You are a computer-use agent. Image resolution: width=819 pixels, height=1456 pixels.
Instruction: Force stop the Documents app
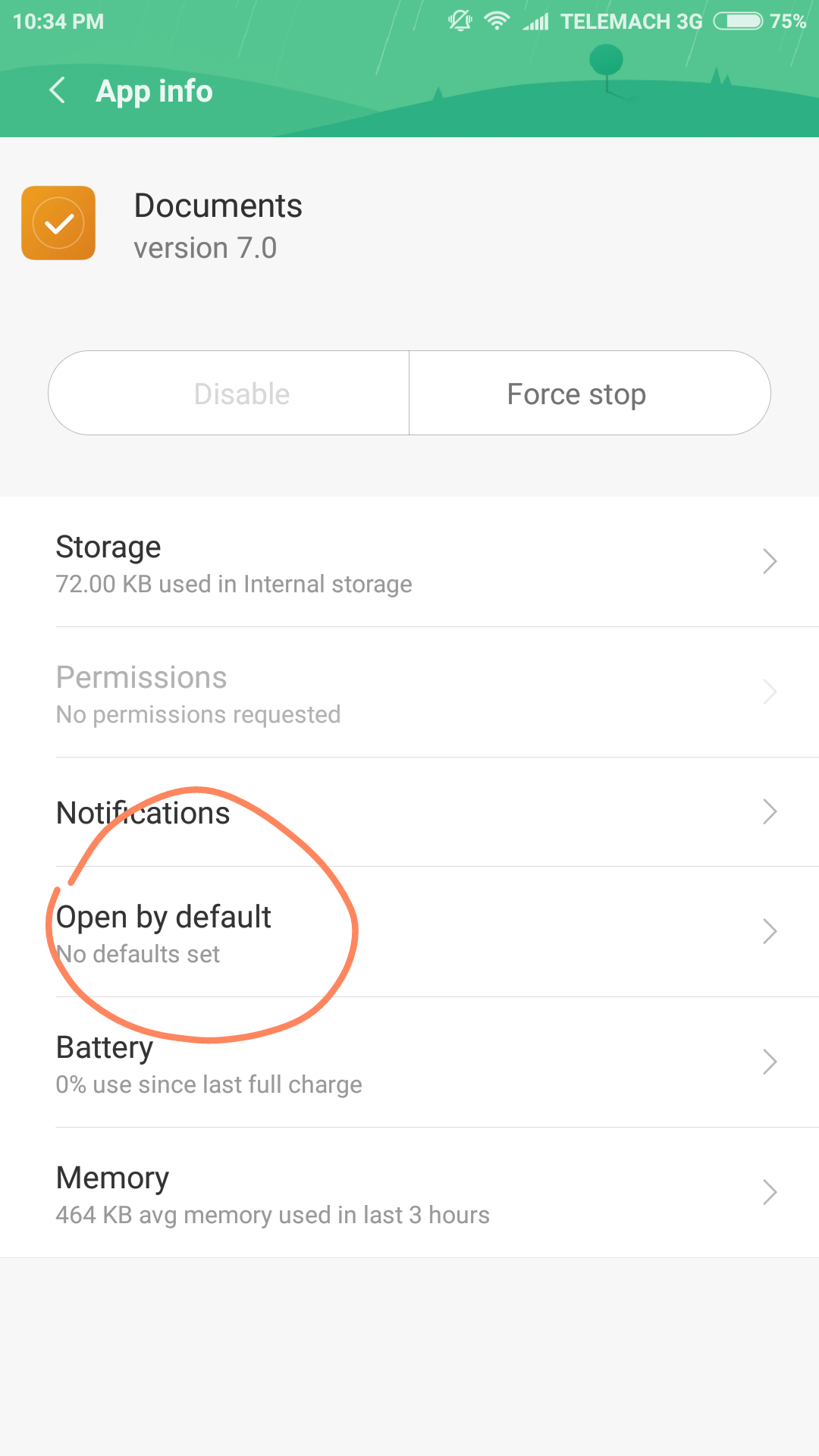point(590,393)
